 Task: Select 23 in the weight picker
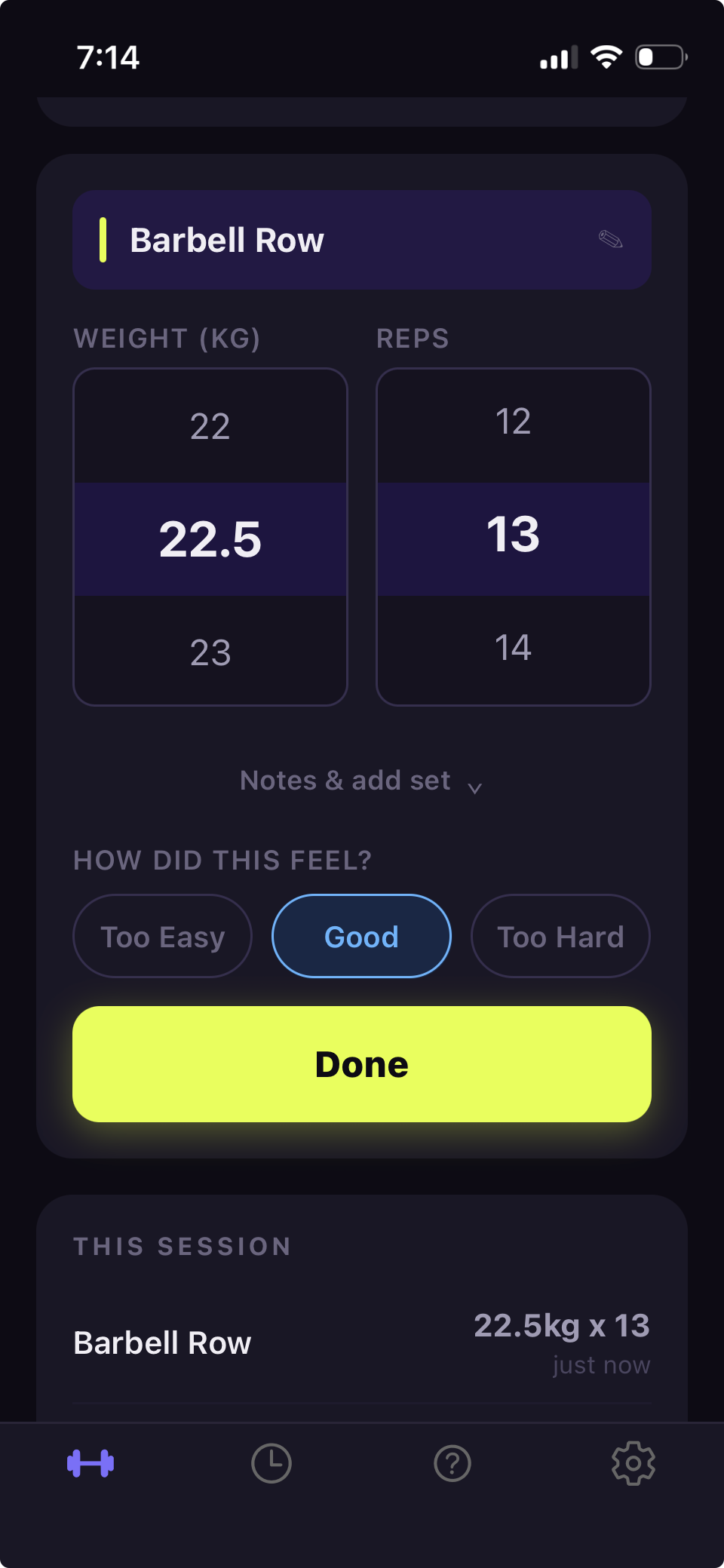click(210, 652)
